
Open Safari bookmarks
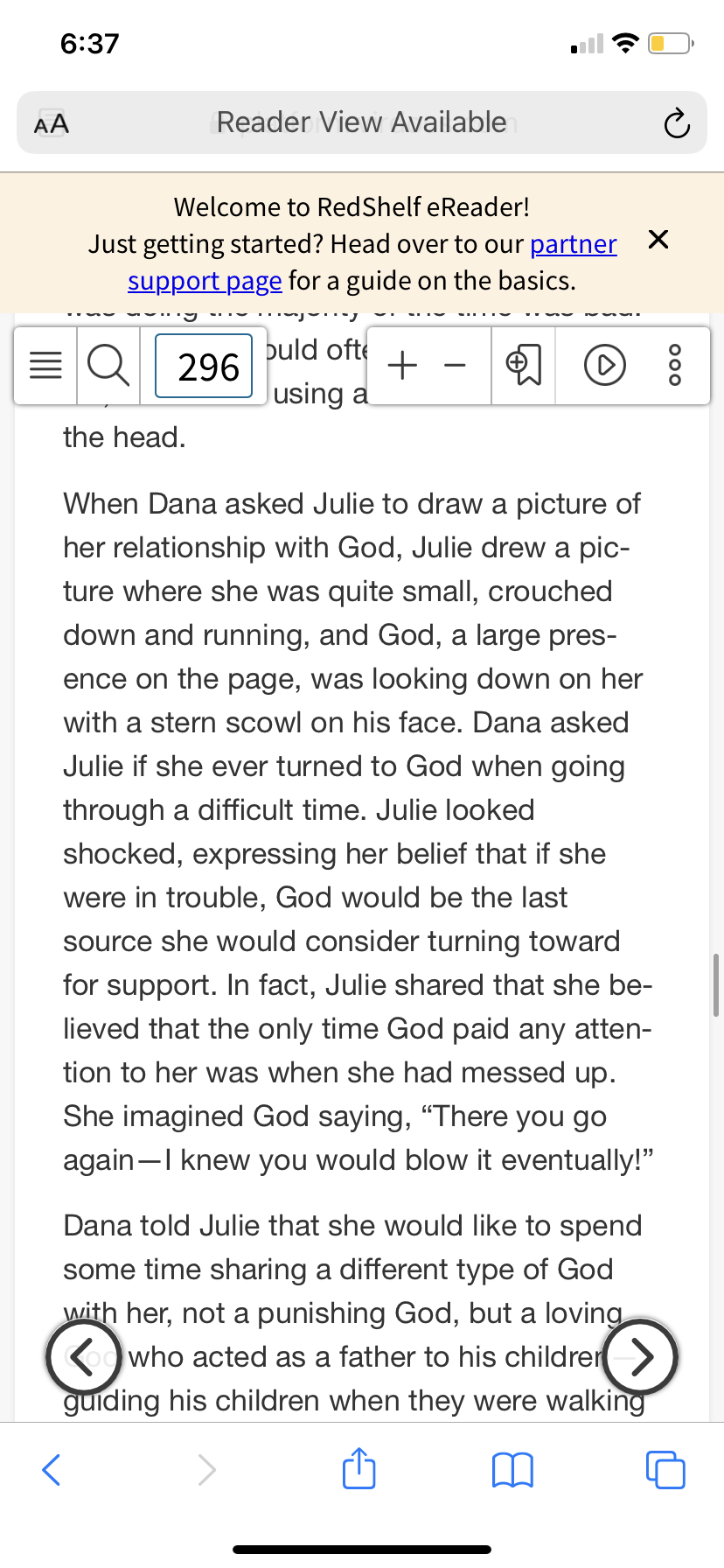point(513,1470)
